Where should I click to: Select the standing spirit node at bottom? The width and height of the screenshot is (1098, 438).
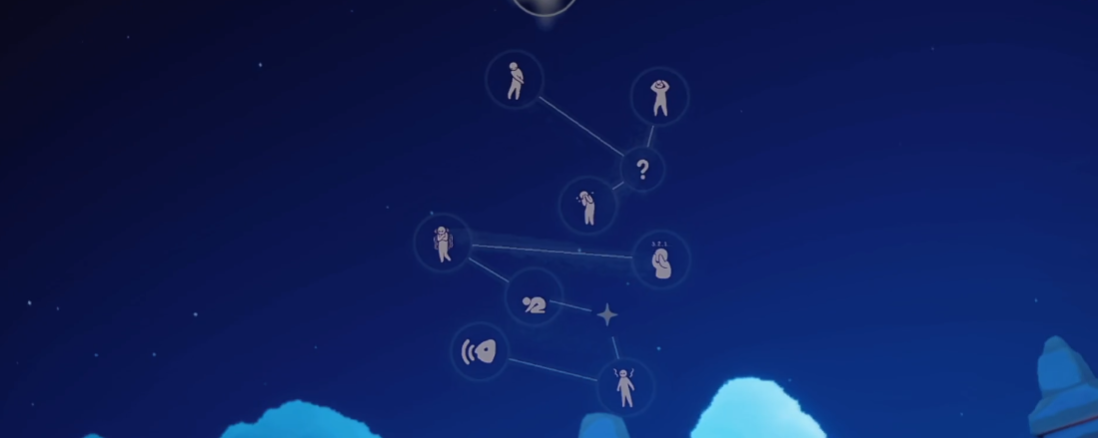point(625,386)
